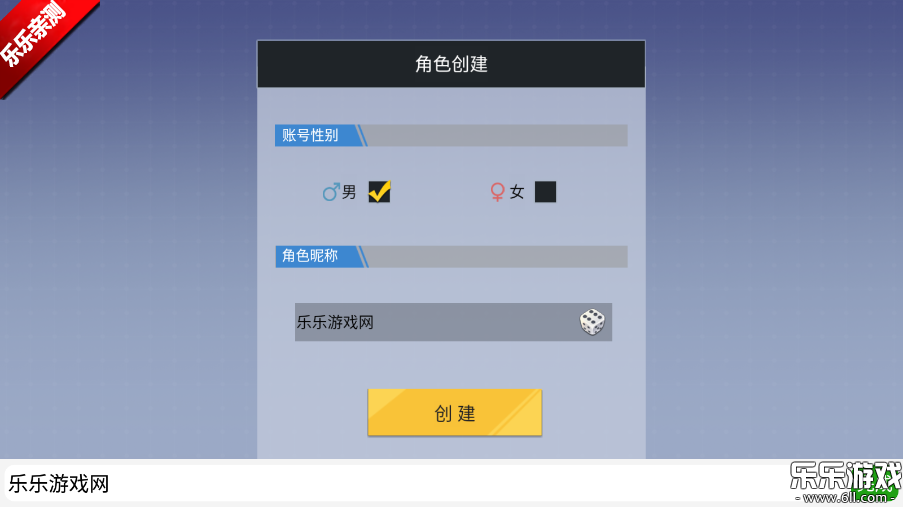Focus the bottom text input bar
This screenshot has height=507, width=903.
400,484
